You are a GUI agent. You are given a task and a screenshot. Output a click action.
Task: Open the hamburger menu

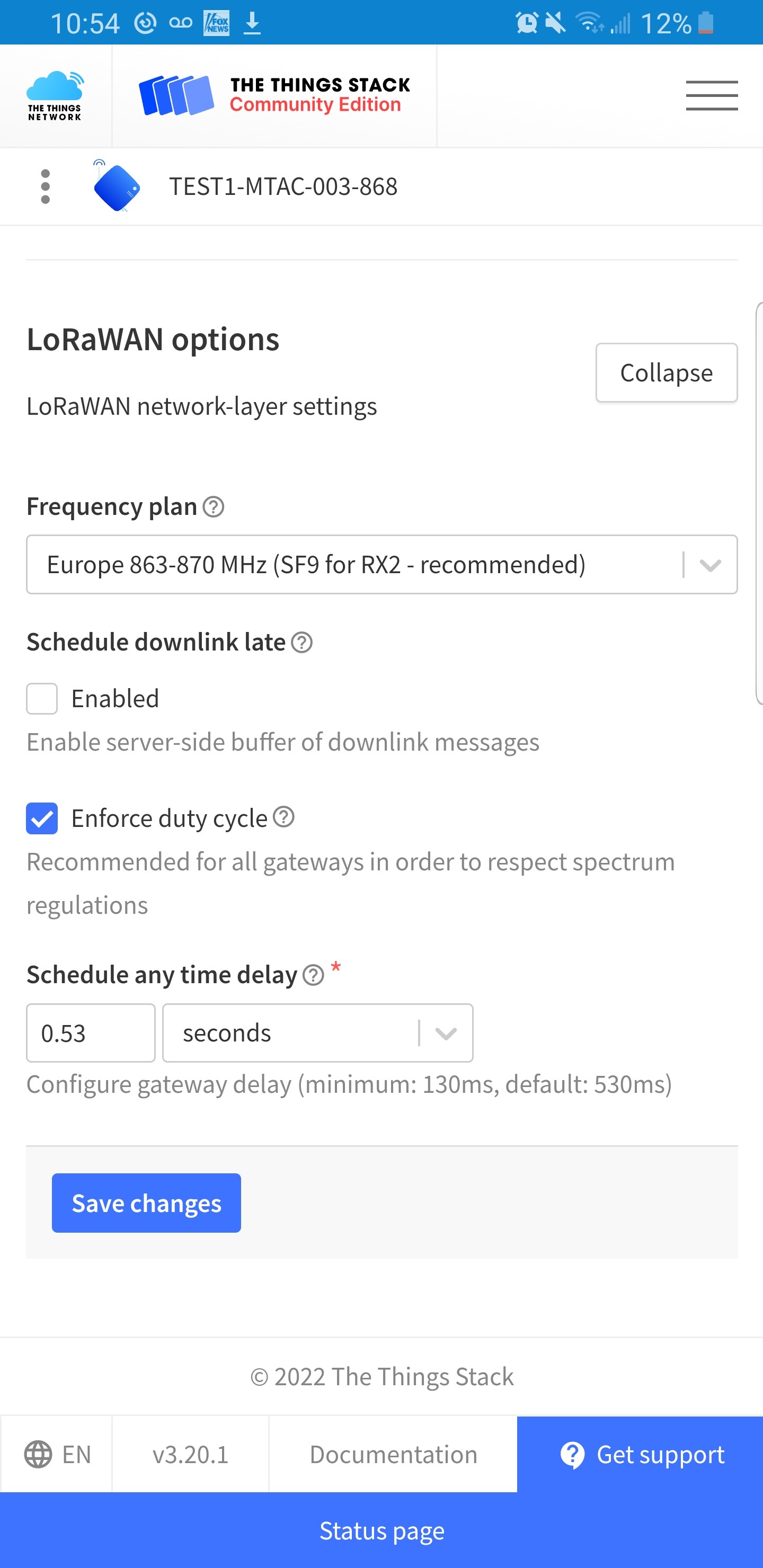[x=711, y=95]
